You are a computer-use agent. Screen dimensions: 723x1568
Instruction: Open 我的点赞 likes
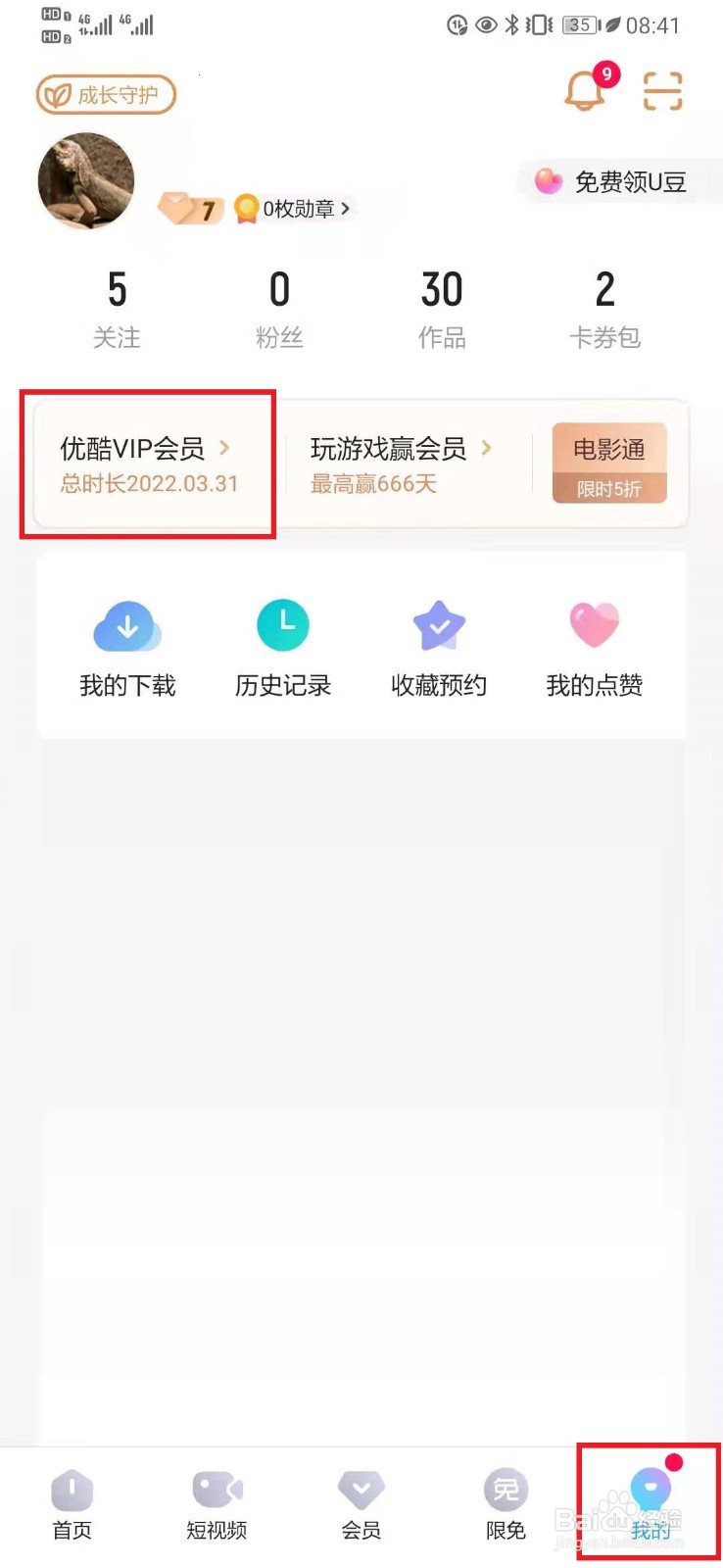(x=594, y=647)
